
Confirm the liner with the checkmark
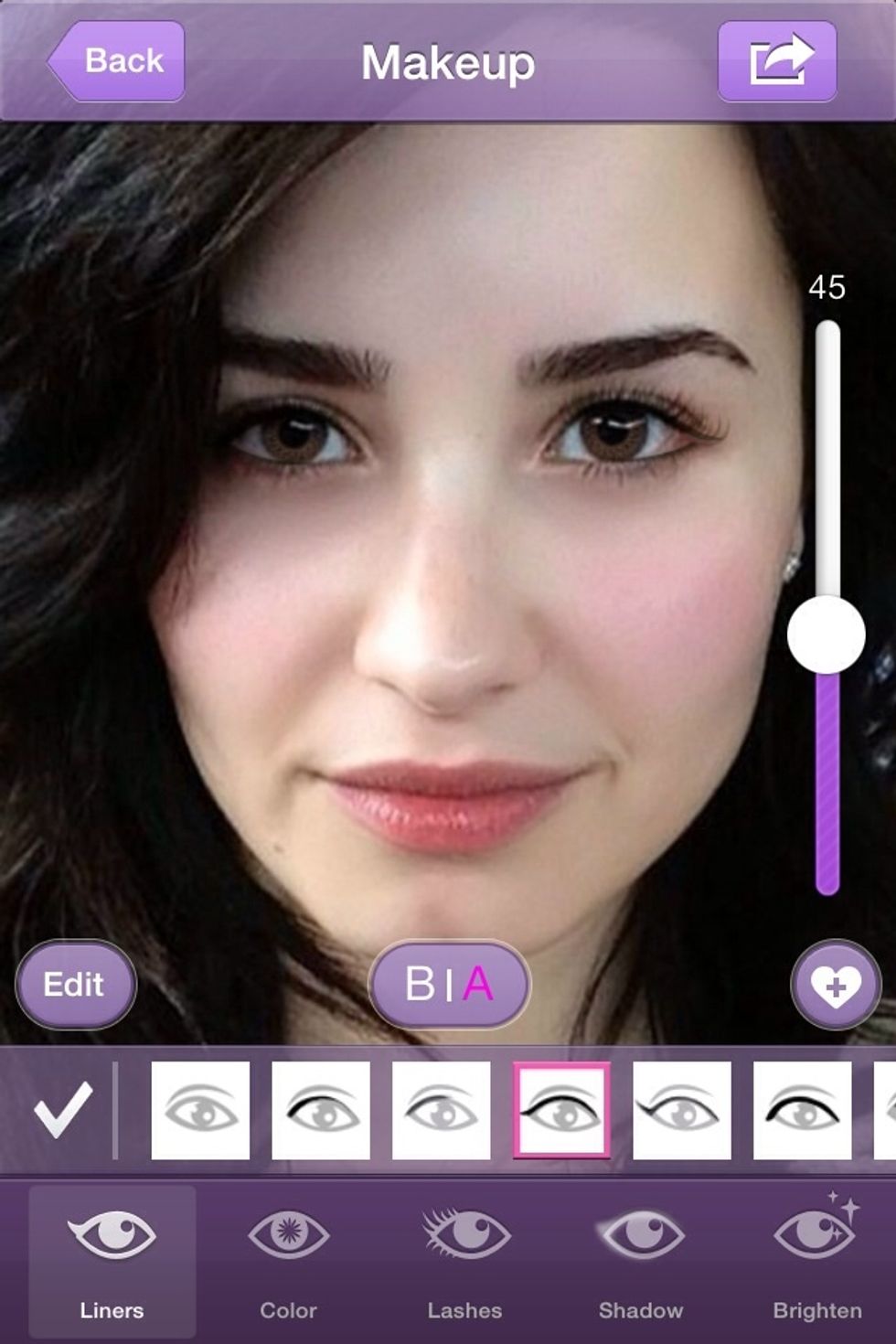[x=62, y=1109]
